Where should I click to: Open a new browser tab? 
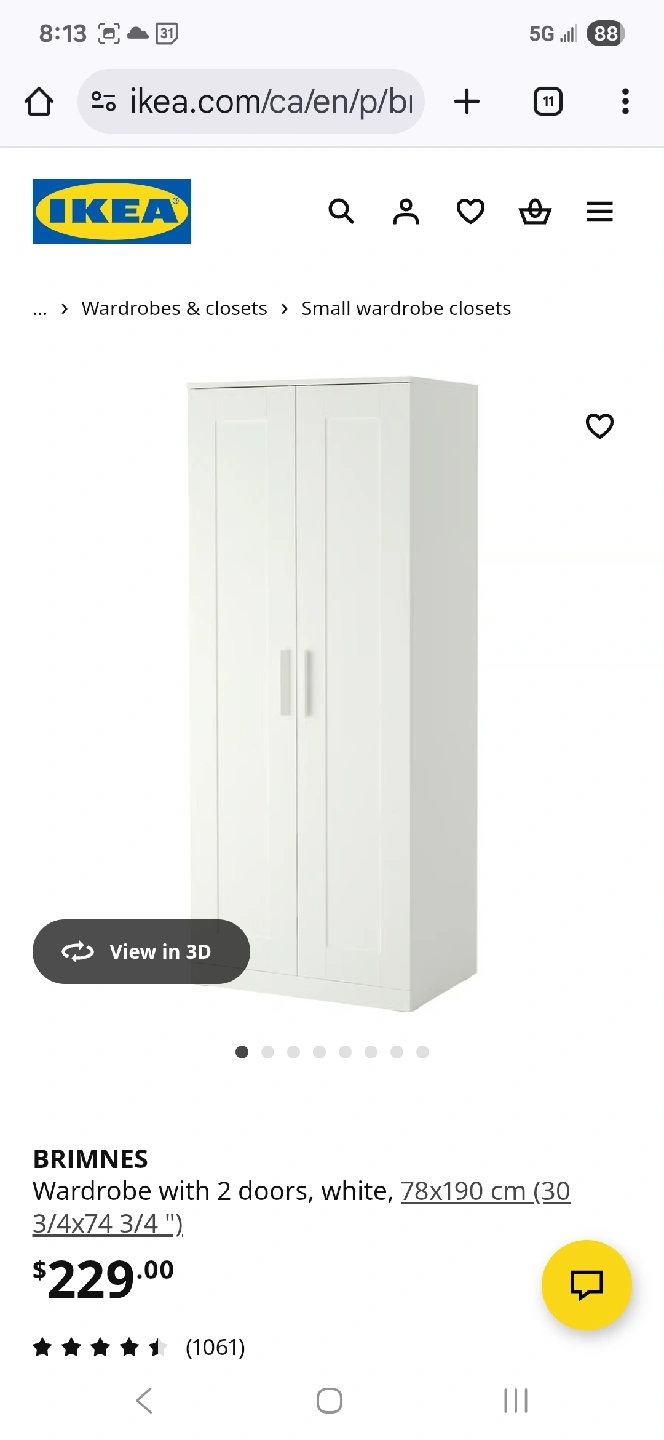pos(467,101)
